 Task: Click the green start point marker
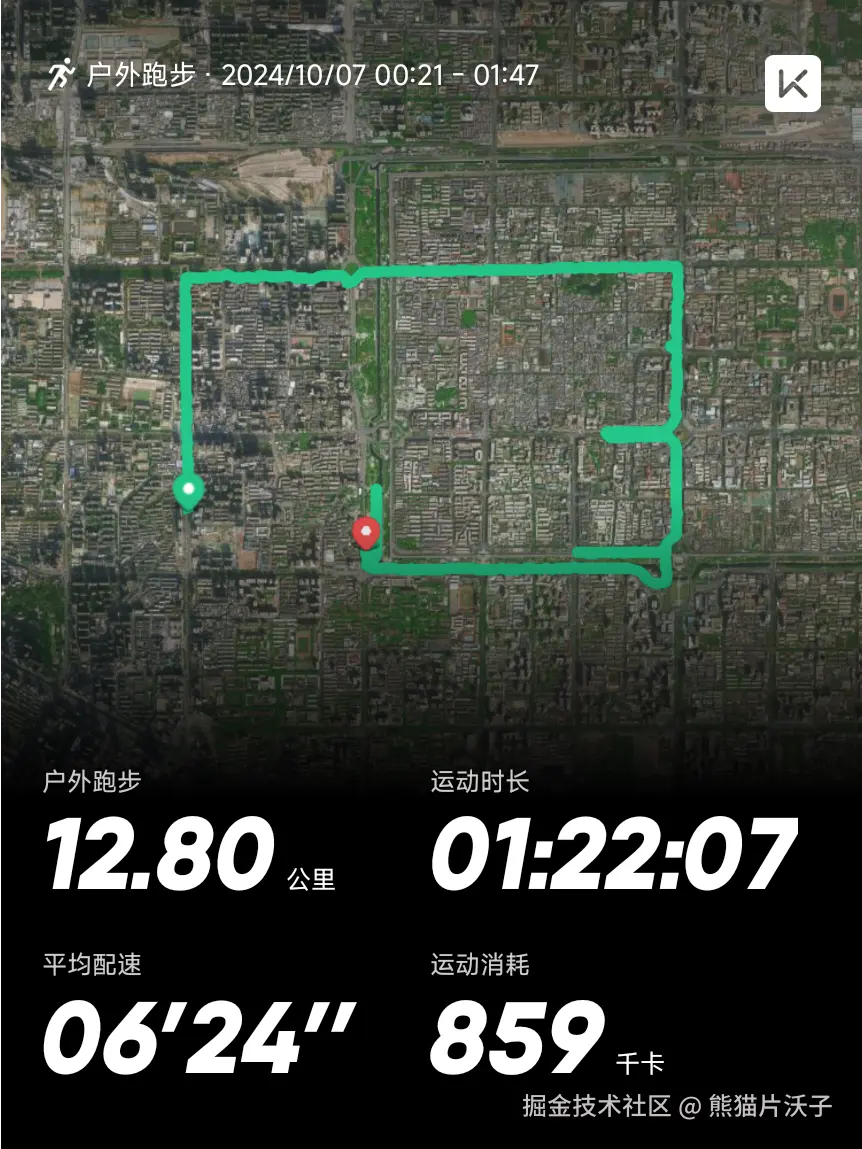(x=188, y=489)
